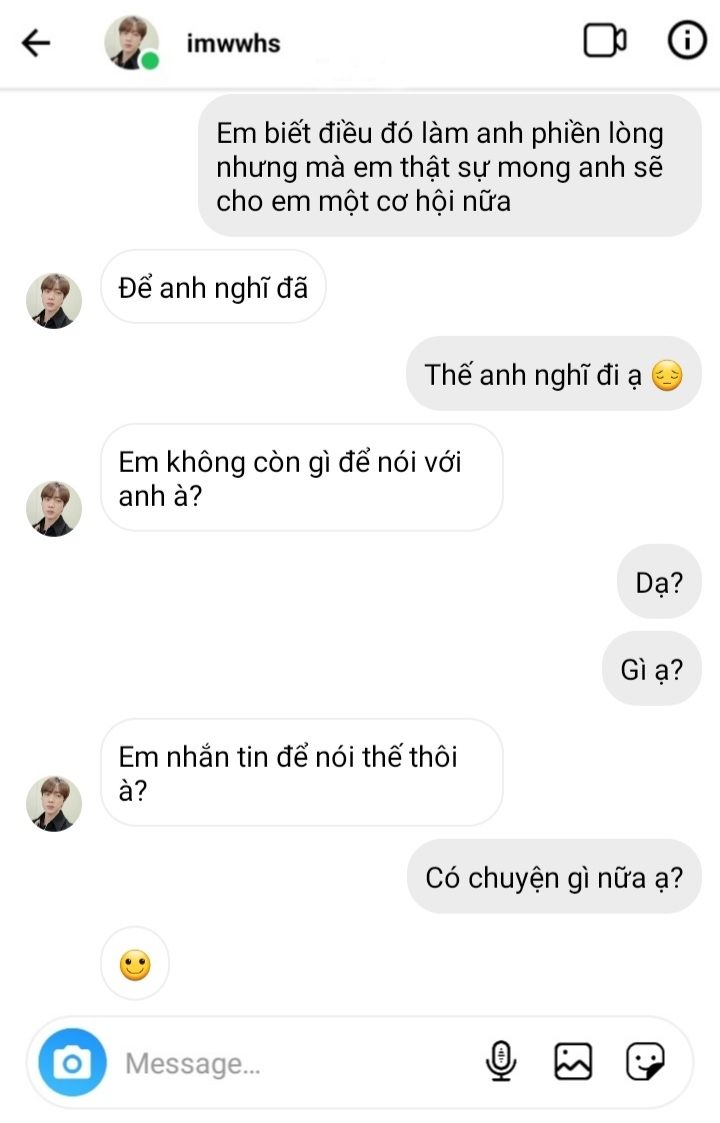Pick an image from the gallery

573,1061
